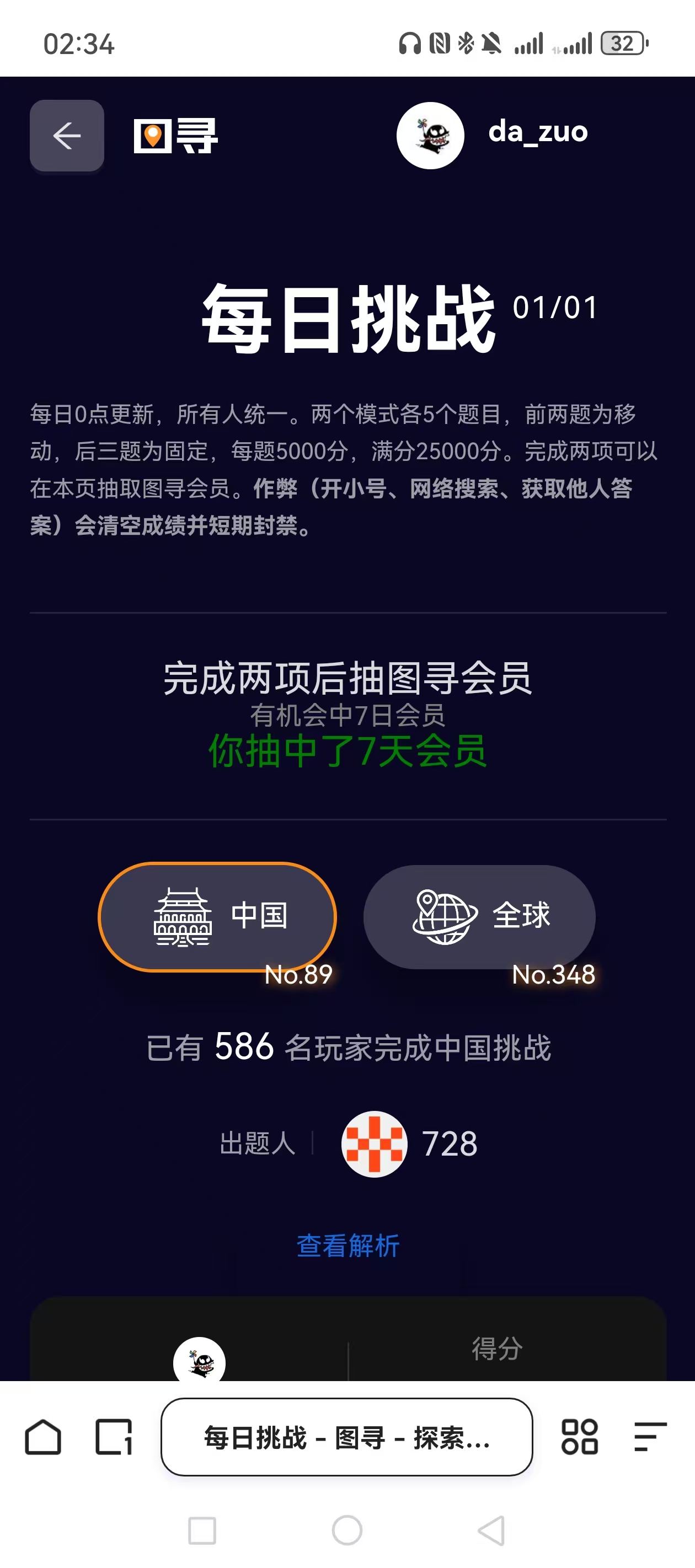Tap the system home circle button
This screenshot has height=1568, width=695.
pos(347,1531)
